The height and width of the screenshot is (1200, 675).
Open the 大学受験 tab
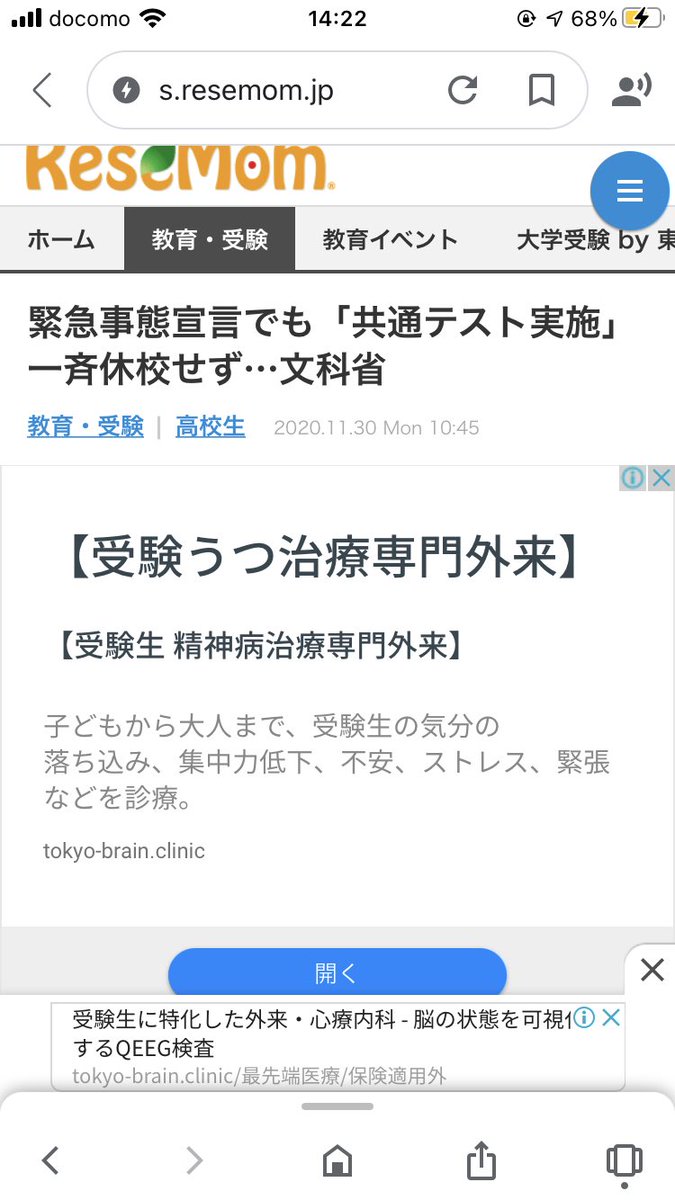pyautogui.click(x=590, y=240)
